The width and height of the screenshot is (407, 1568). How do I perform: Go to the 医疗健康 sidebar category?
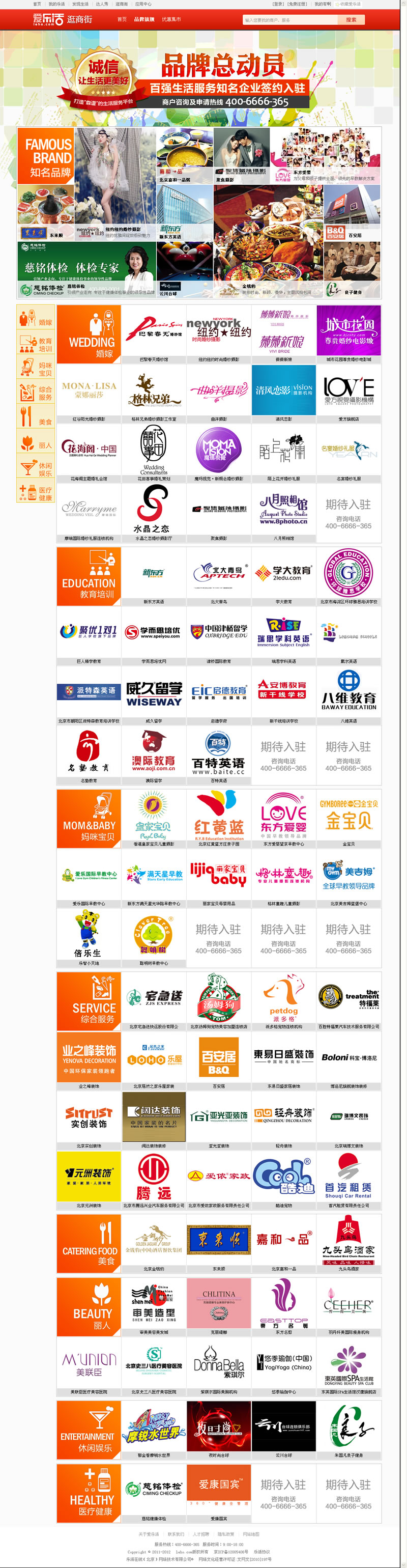pyautogui.click(x=35, y=493)
